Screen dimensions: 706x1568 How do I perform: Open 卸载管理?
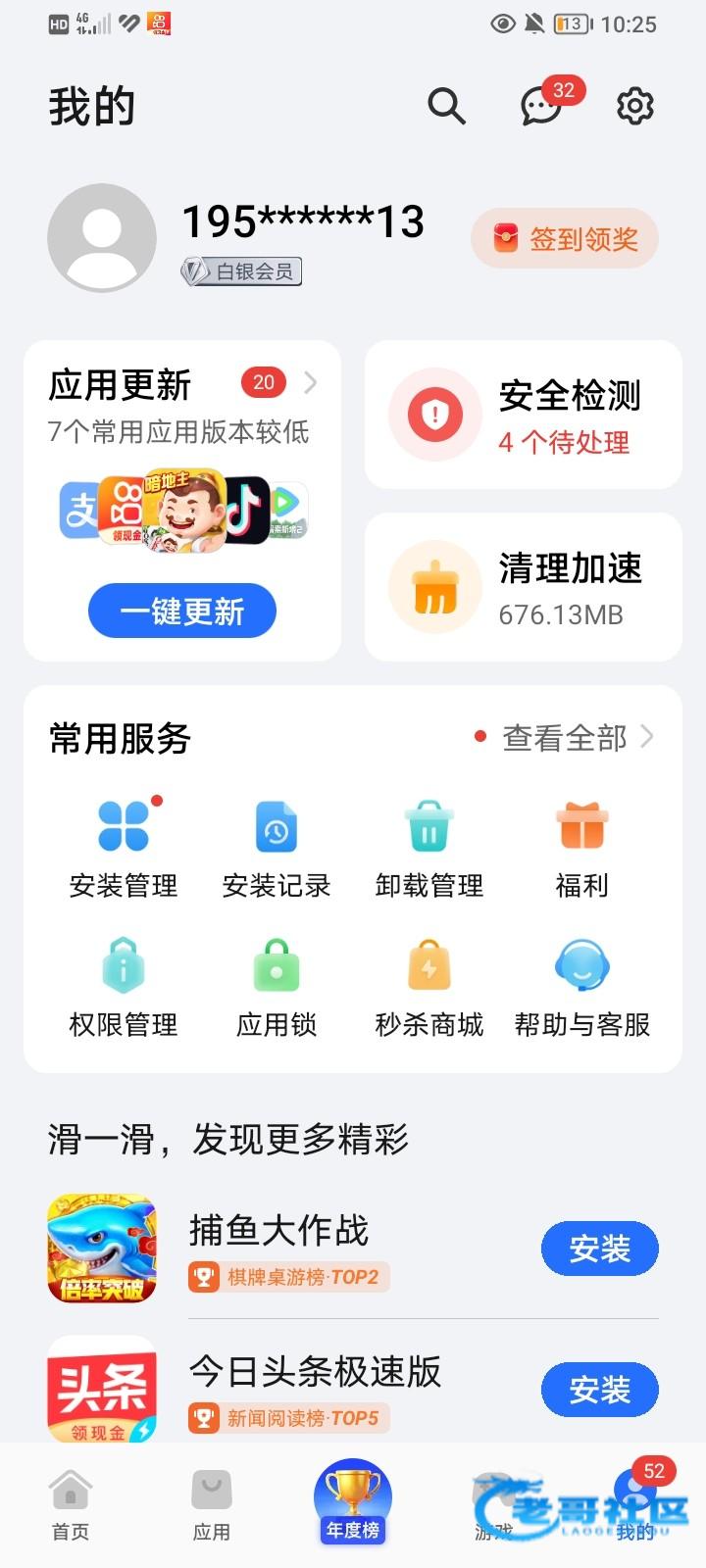(429, 847)
